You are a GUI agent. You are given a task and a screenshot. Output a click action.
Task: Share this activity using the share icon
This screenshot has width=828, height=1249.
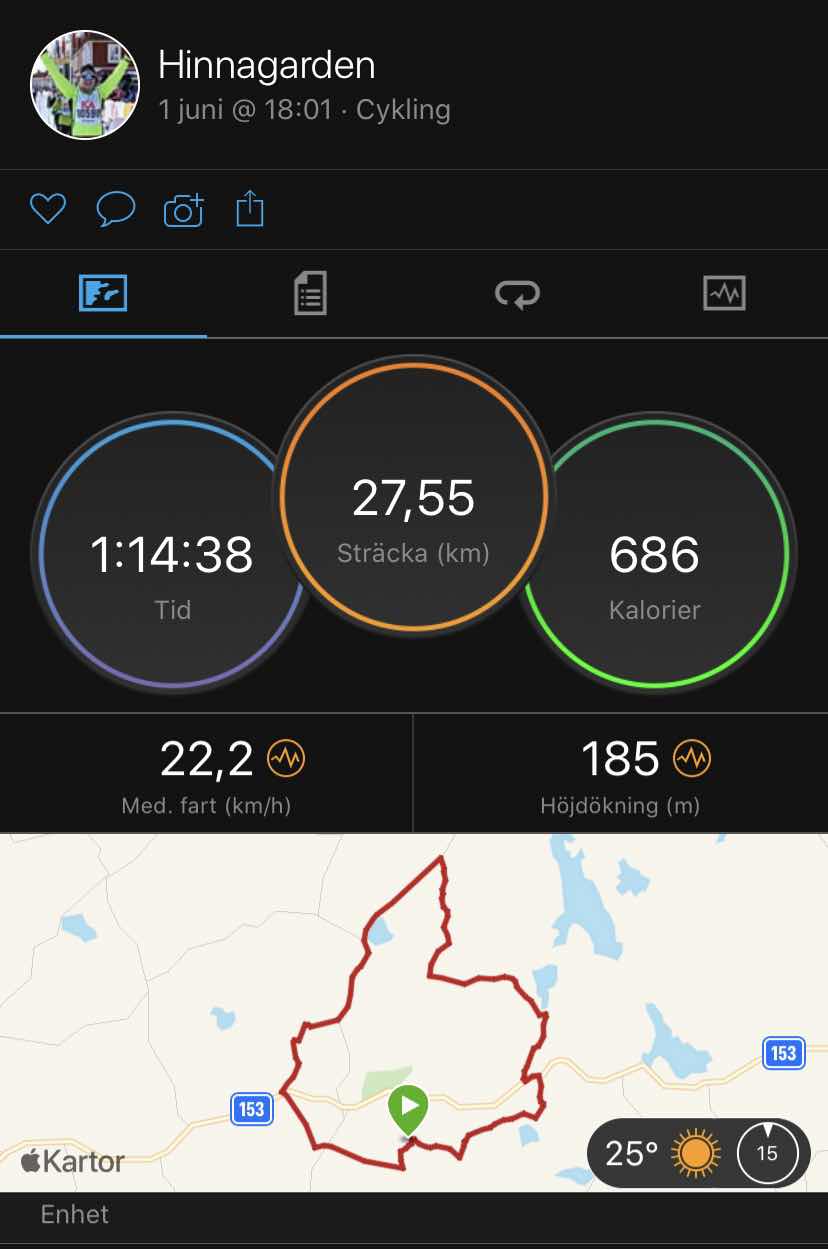tap(250, 209)
